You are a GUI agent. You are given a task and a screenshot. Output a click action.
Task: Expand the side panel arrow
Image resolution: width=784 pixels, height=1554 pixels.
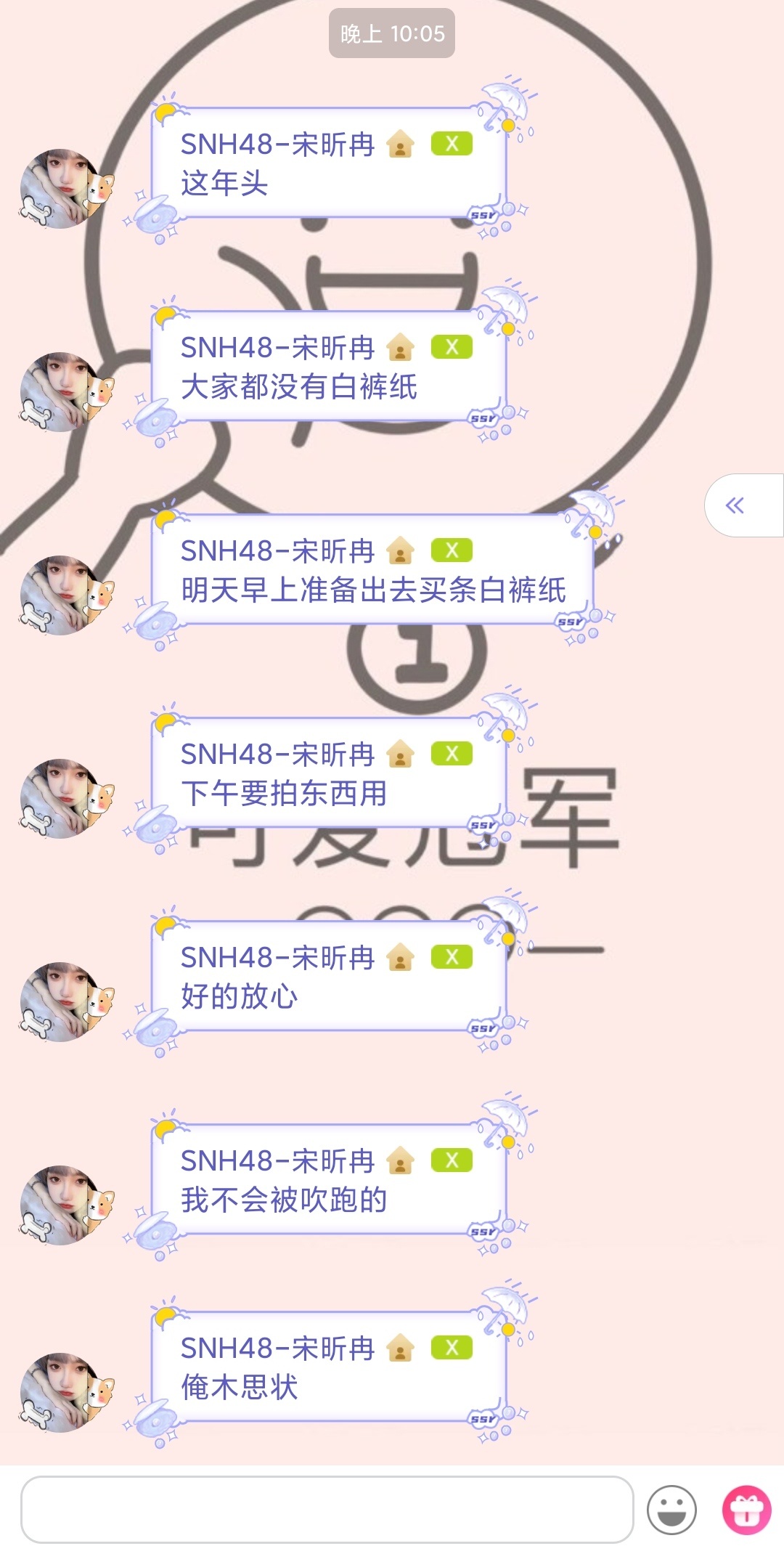tap(736, 505)
